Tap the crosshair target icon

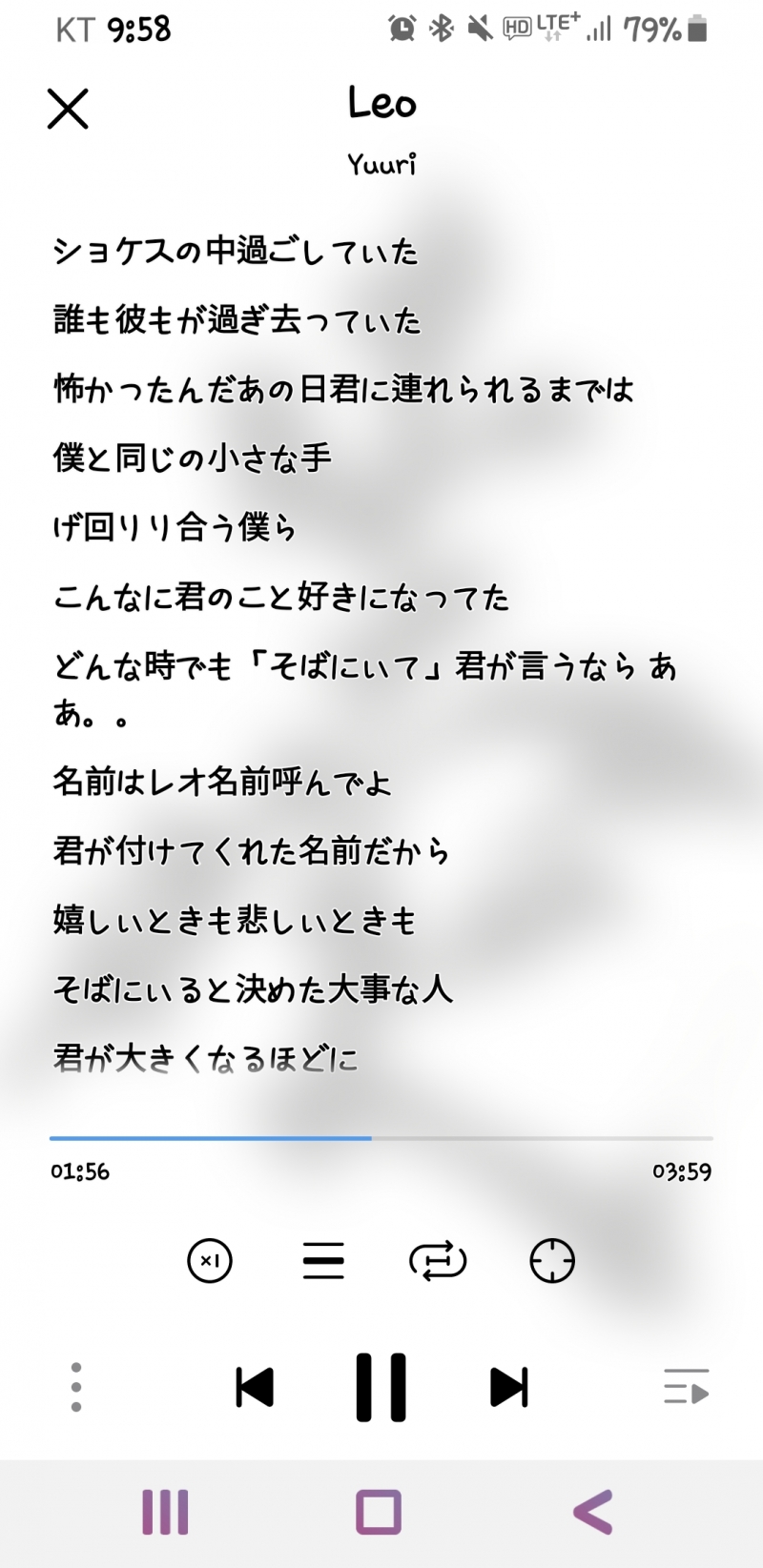pos(552,1261)
